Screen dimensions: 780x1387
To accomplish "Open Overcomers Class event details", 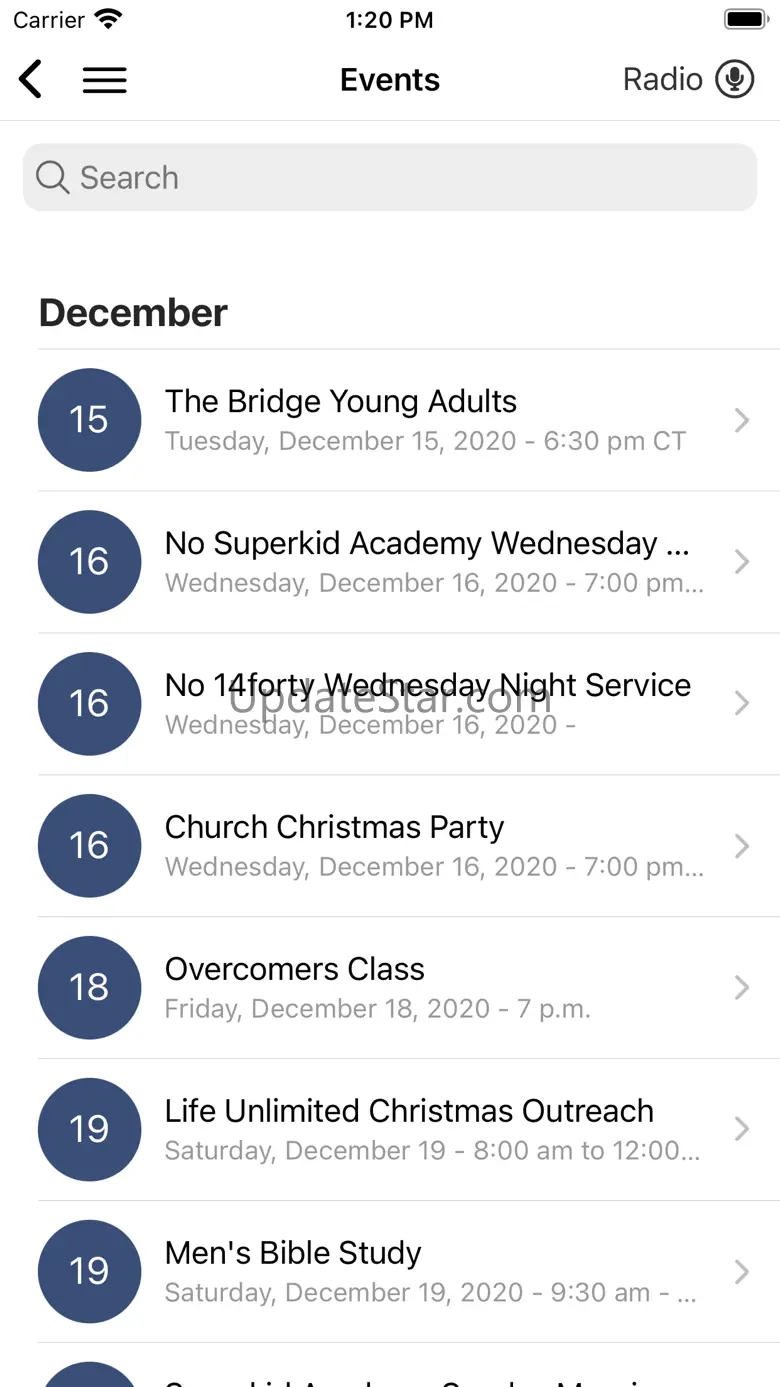I will point(408,988).
